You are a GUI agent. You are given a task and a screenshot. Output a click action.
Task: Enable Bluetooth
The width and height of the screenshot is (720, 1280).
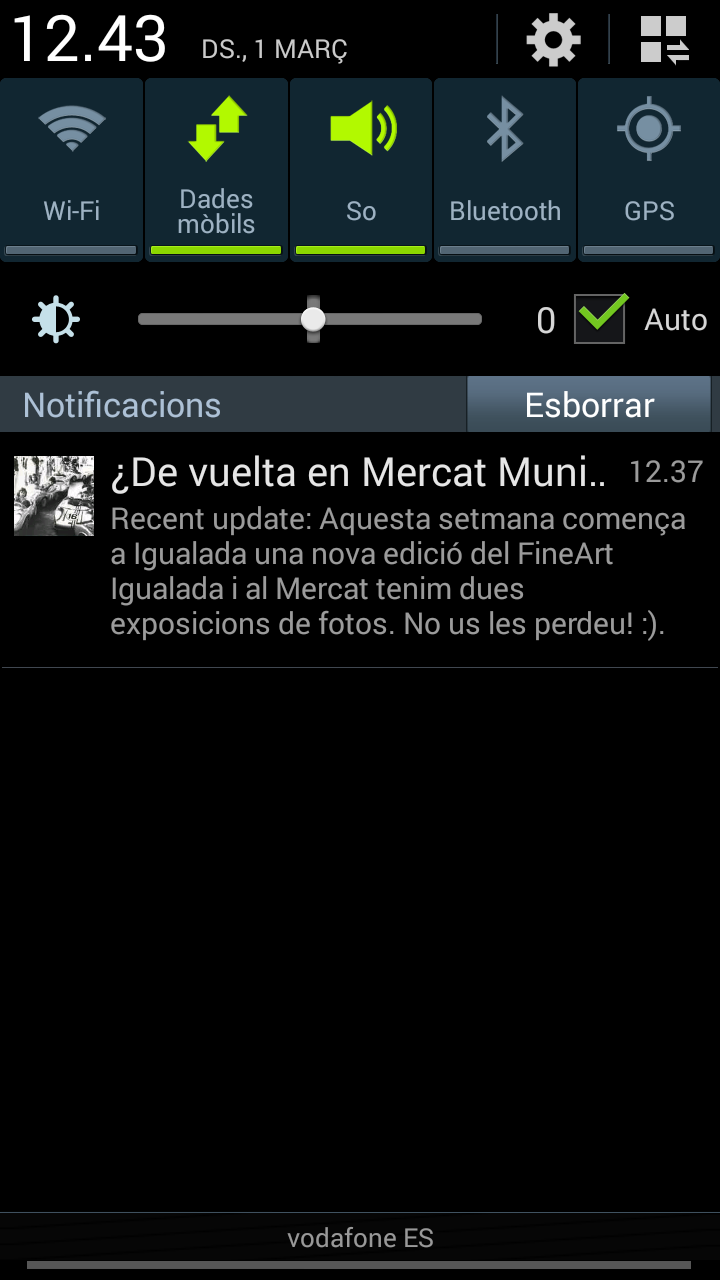tap(505, 170)
